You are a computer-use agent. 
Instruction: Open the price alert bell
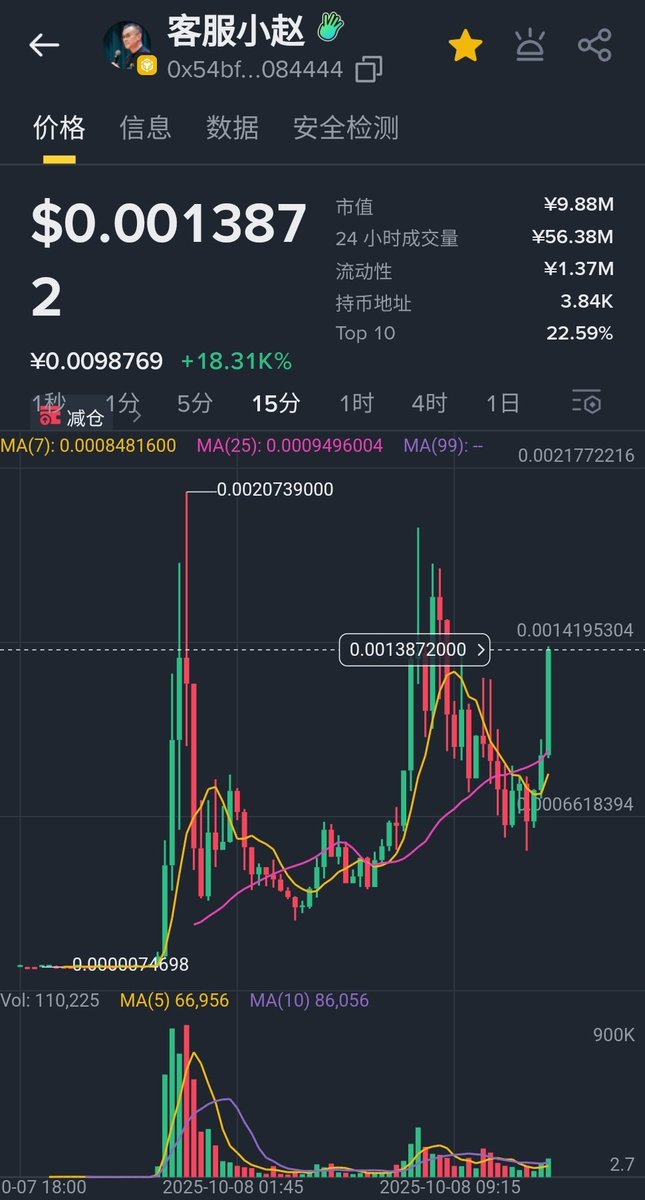coord(528,45)
